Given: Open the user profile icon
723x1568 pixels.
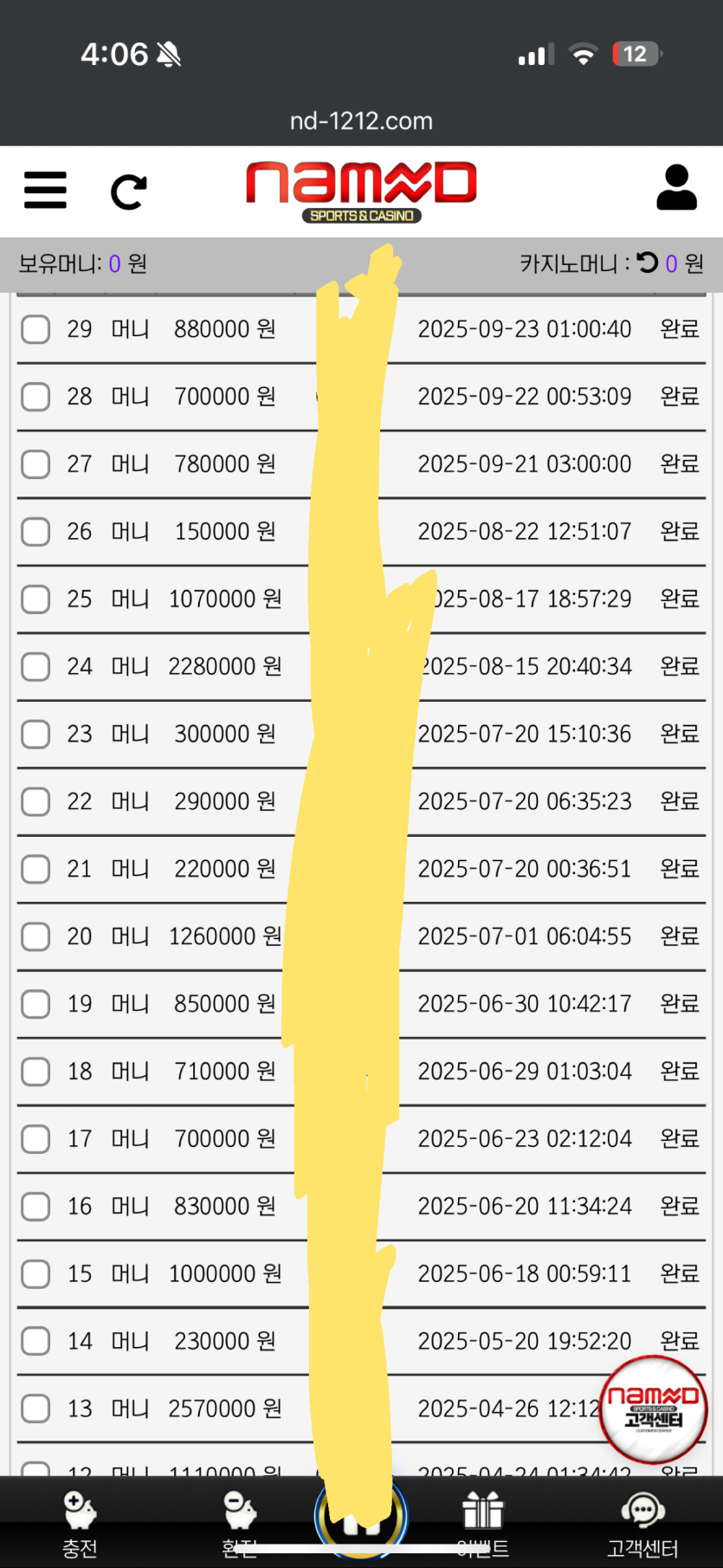Looking at the screenshot, I should [x=676, y=188].
